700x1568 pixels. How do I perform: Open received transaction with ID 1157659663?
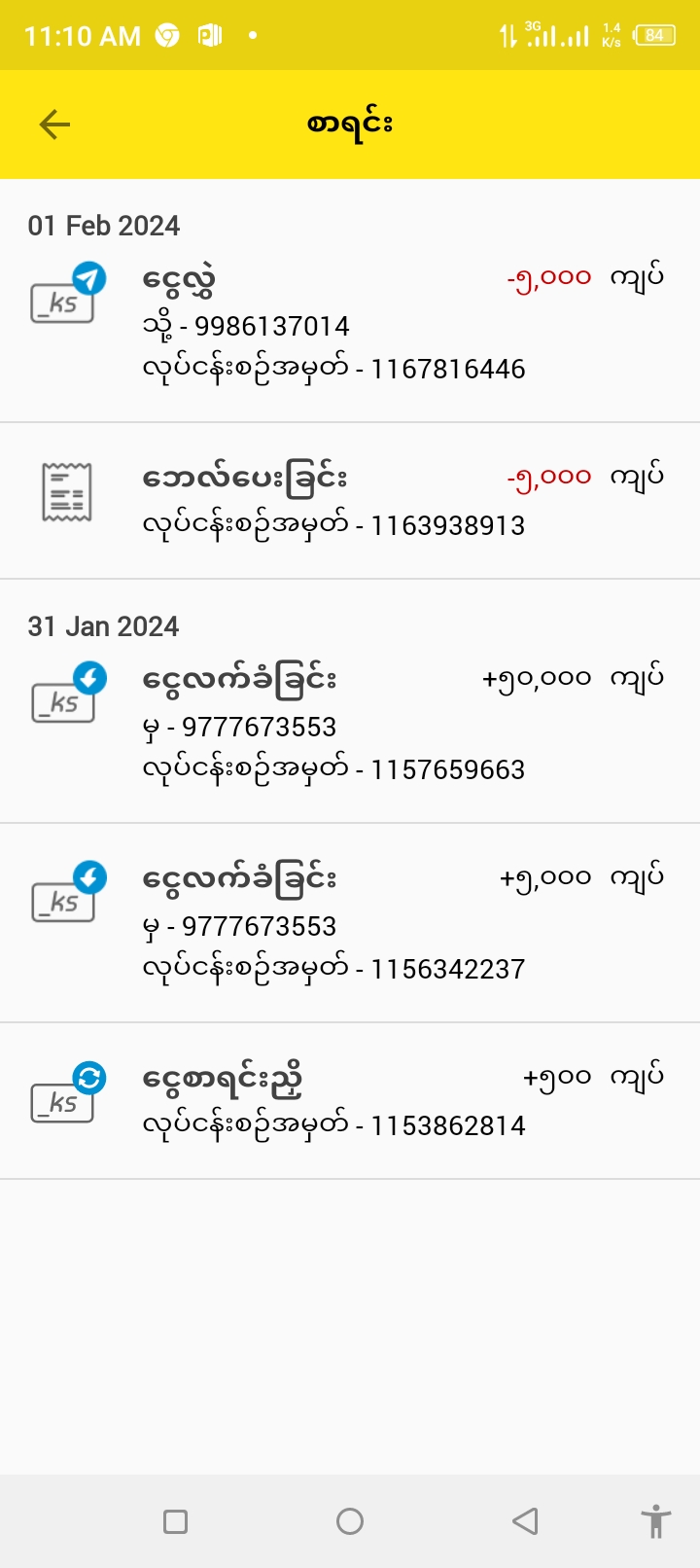(x=350, y=724)
